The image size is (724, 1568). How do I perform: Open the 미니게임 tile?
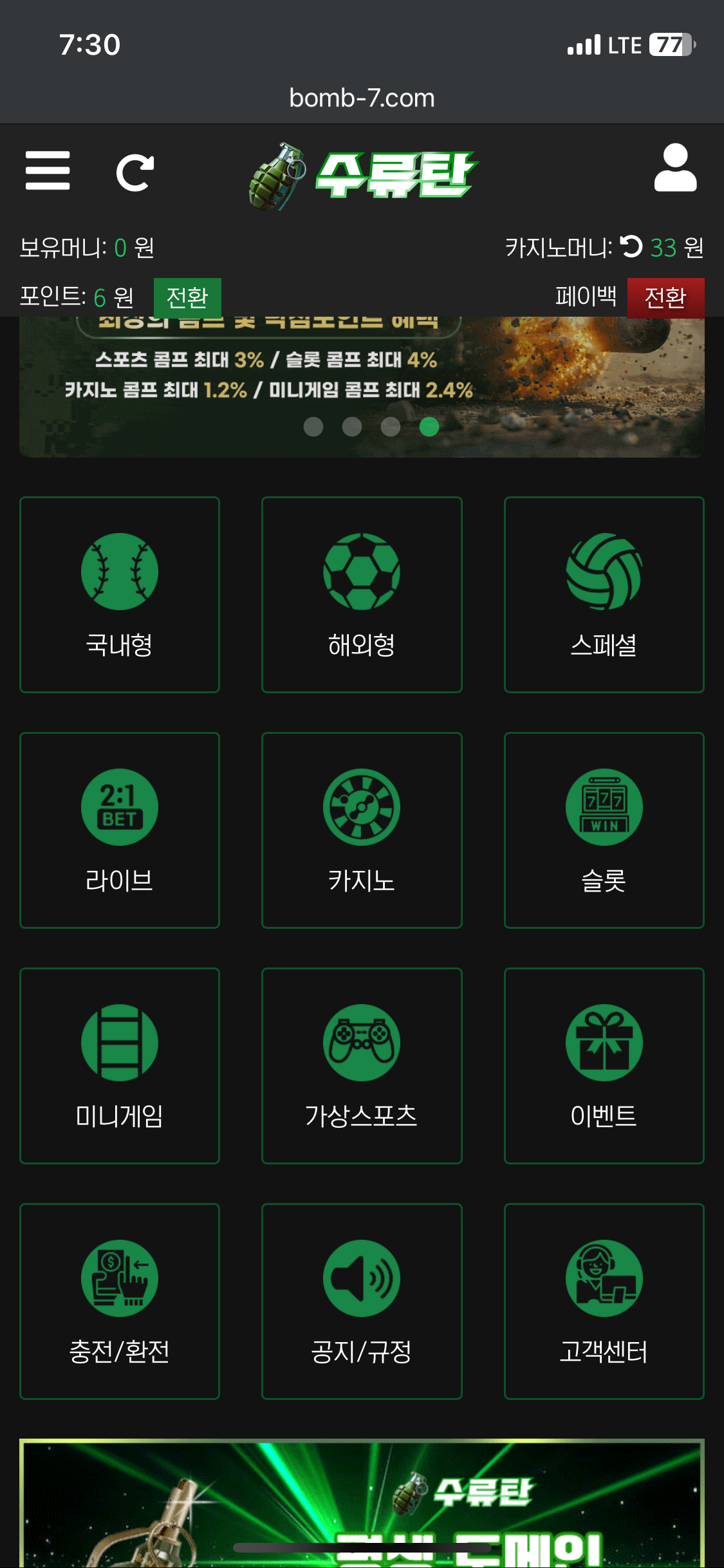point(120,1065)
